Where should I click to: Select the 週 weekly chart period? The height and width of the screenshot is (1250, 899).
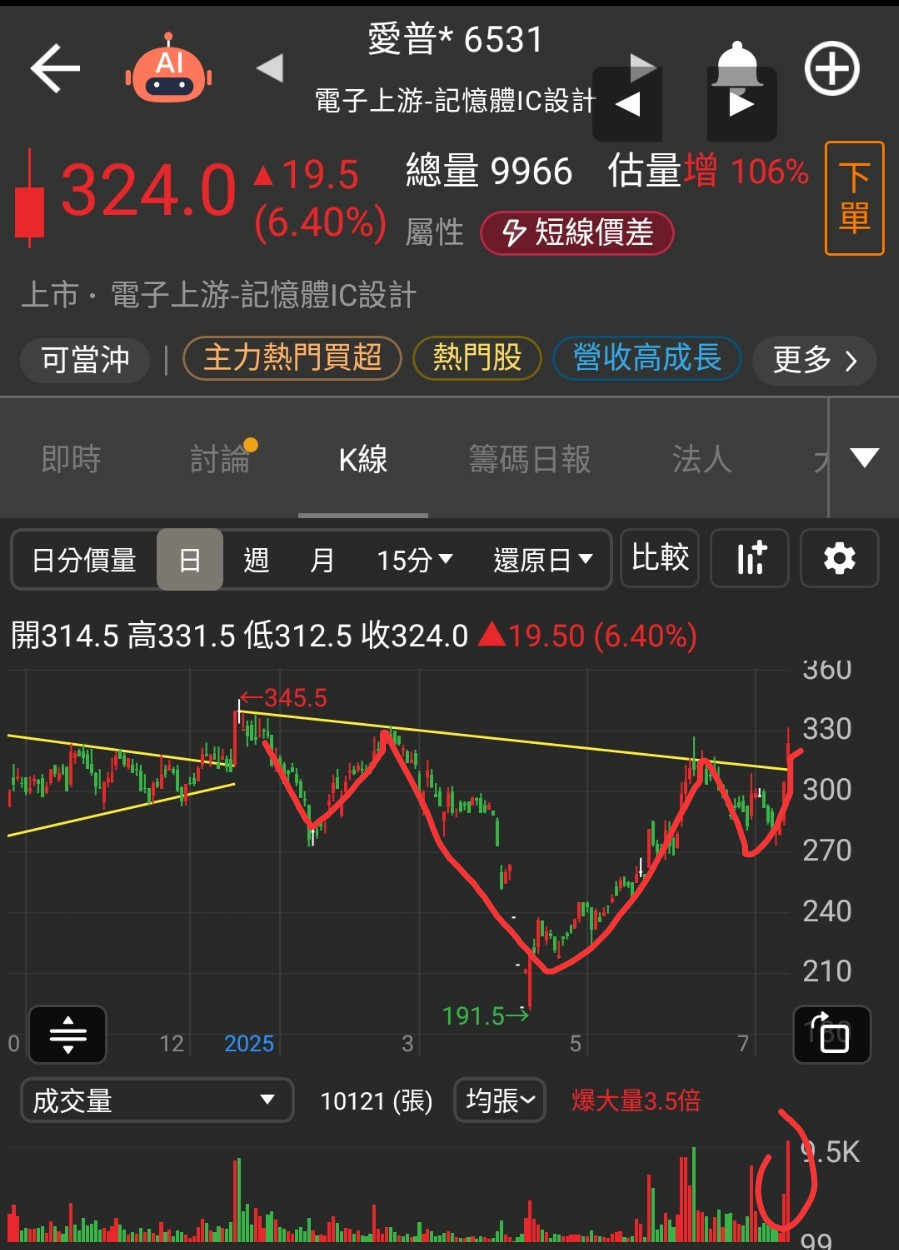tap(256, 560)
